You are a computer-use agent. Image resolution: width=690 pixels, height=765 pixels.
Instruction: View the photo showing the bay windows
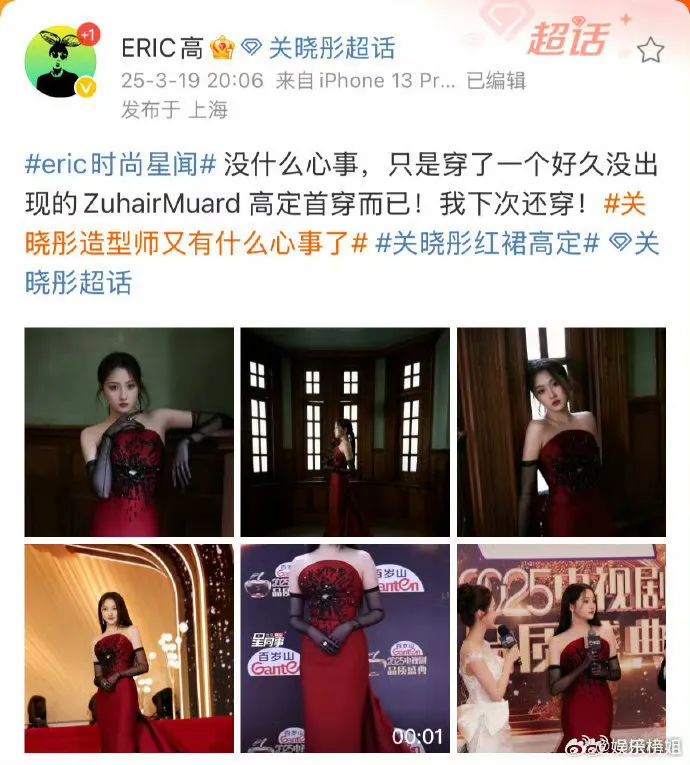[345, 432]
